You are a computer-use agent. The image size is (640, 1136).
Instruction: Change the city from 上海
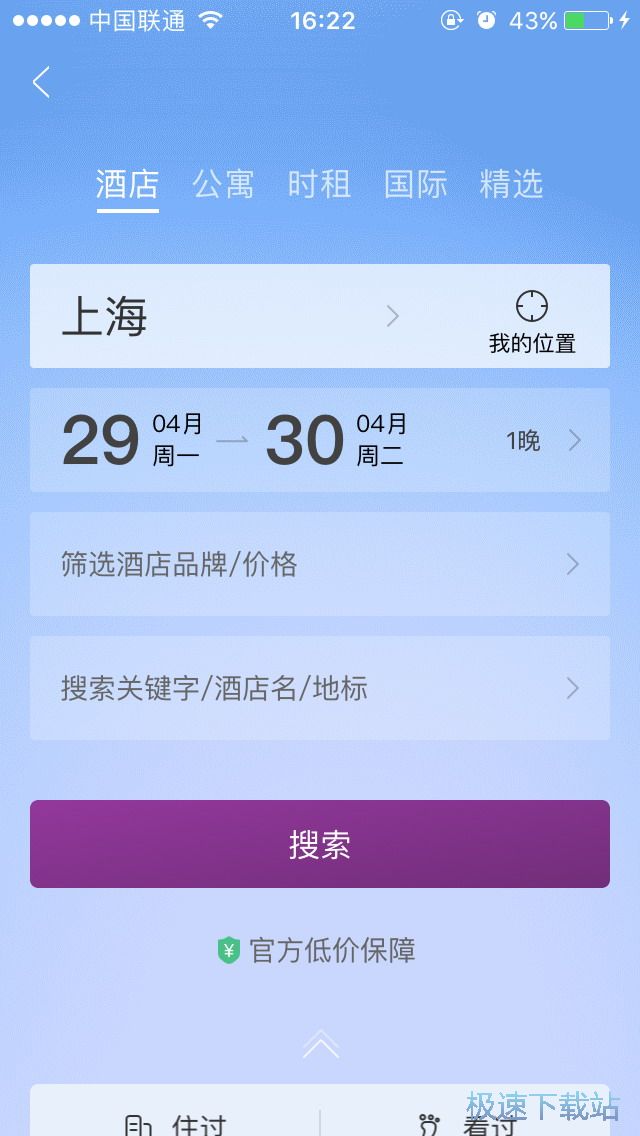[230, 316]
